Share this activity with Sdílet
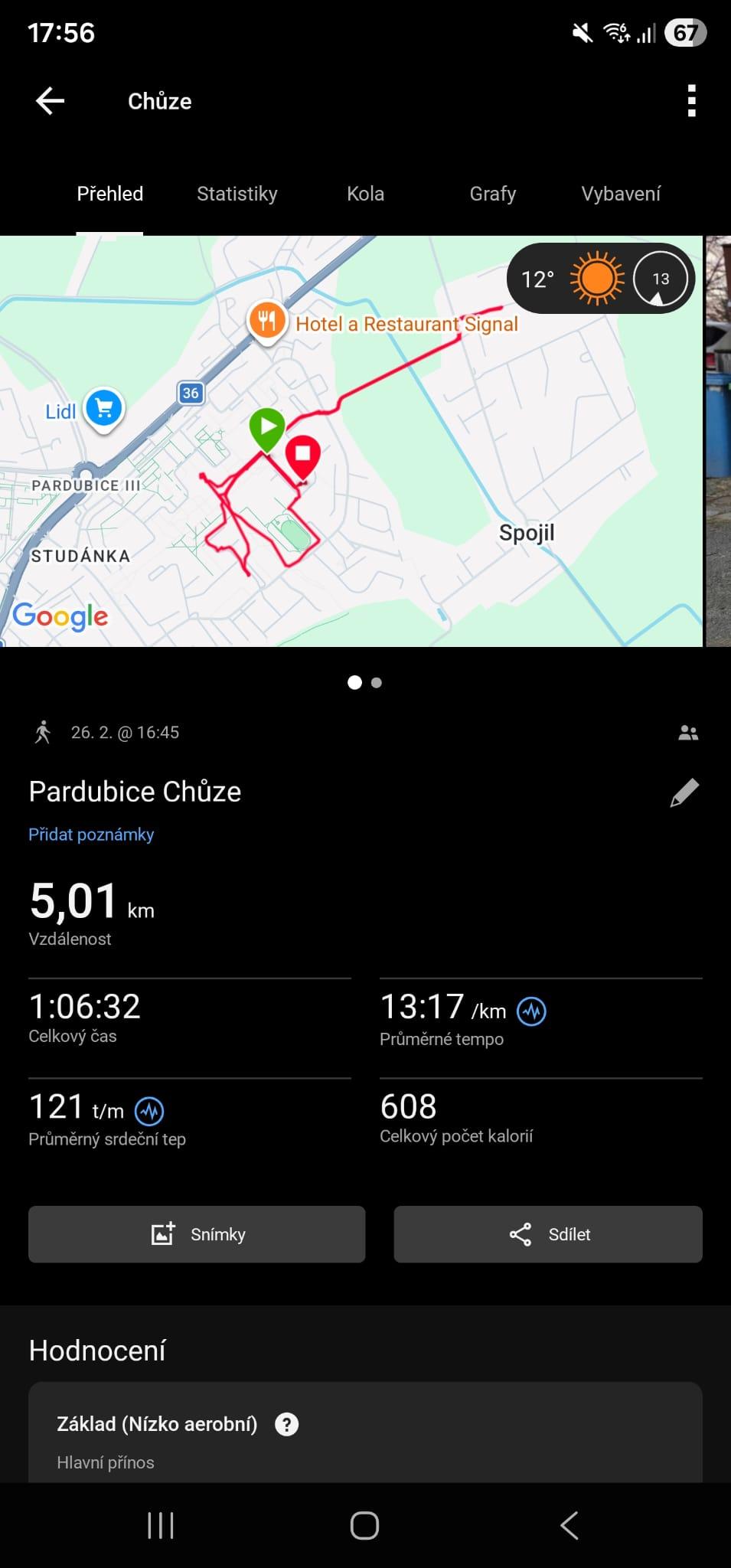Screen dimensions: 731x1568 click(x=548, y=1234)
